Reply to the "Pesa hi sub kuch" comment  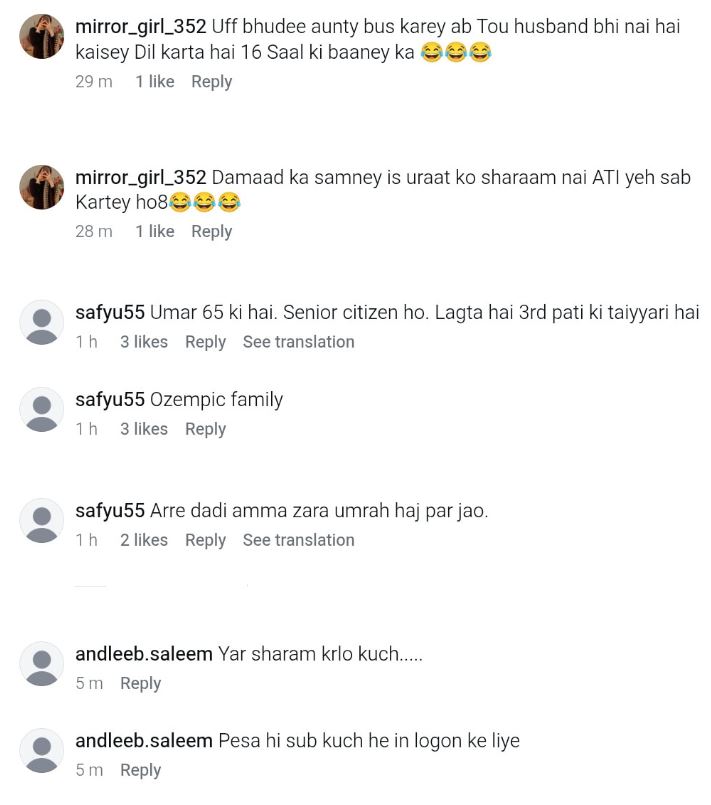pyautogui.click(x=140, y=770)
